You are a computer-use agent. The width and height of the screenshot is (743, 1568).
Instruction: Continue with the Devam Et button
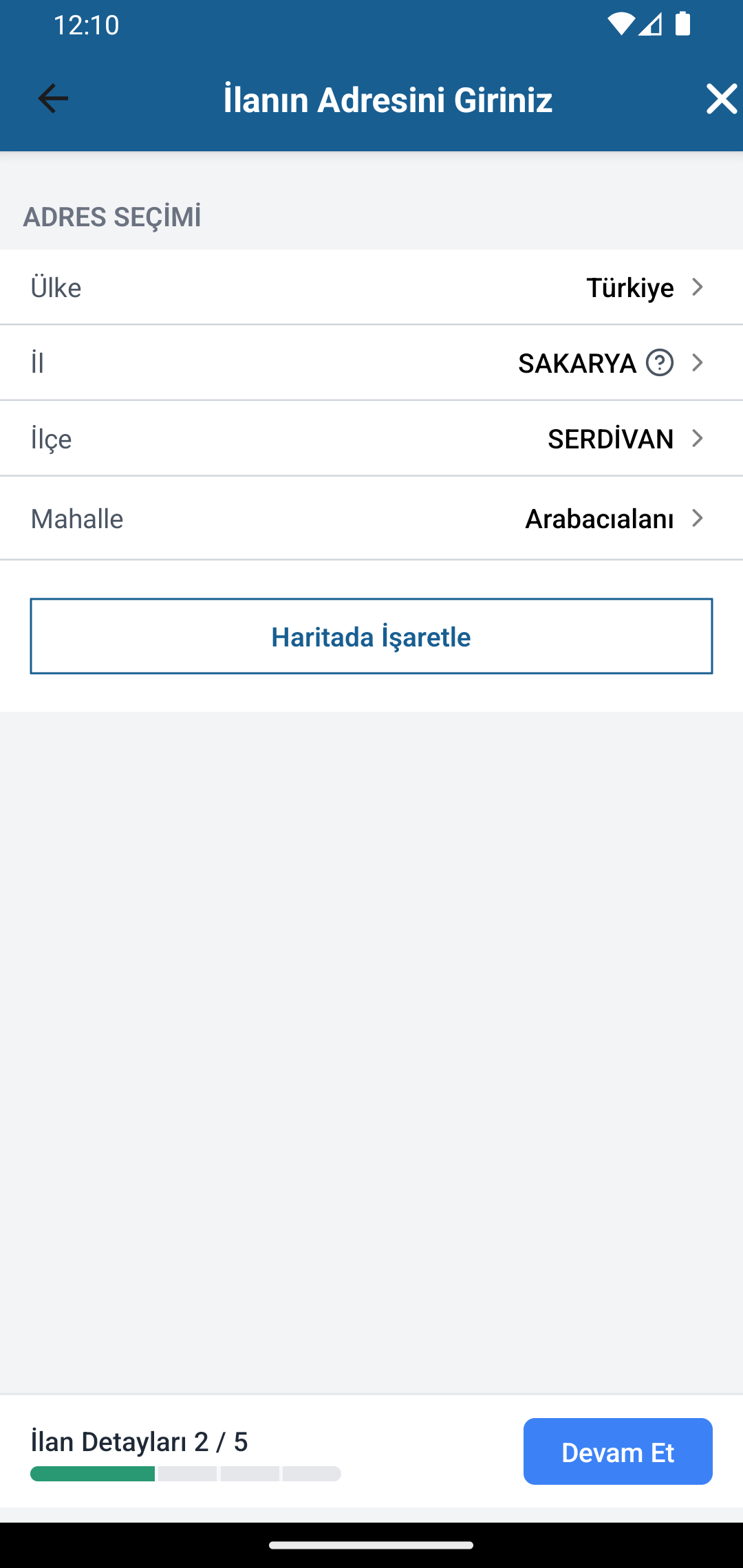point(617,1452)
